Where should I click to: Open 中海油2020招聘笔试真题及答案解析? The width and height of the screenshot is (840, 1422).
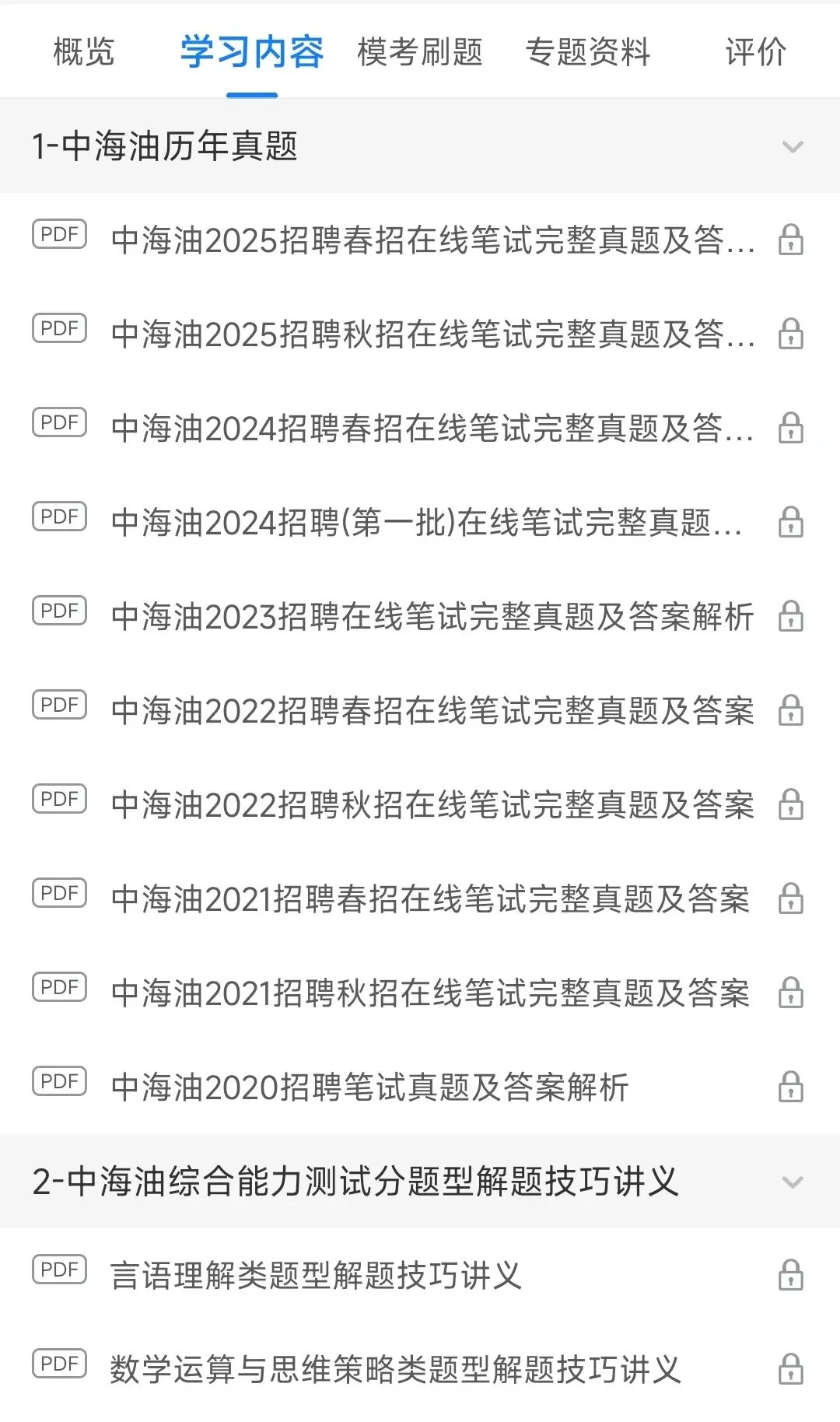click(x=420, y=1087)
